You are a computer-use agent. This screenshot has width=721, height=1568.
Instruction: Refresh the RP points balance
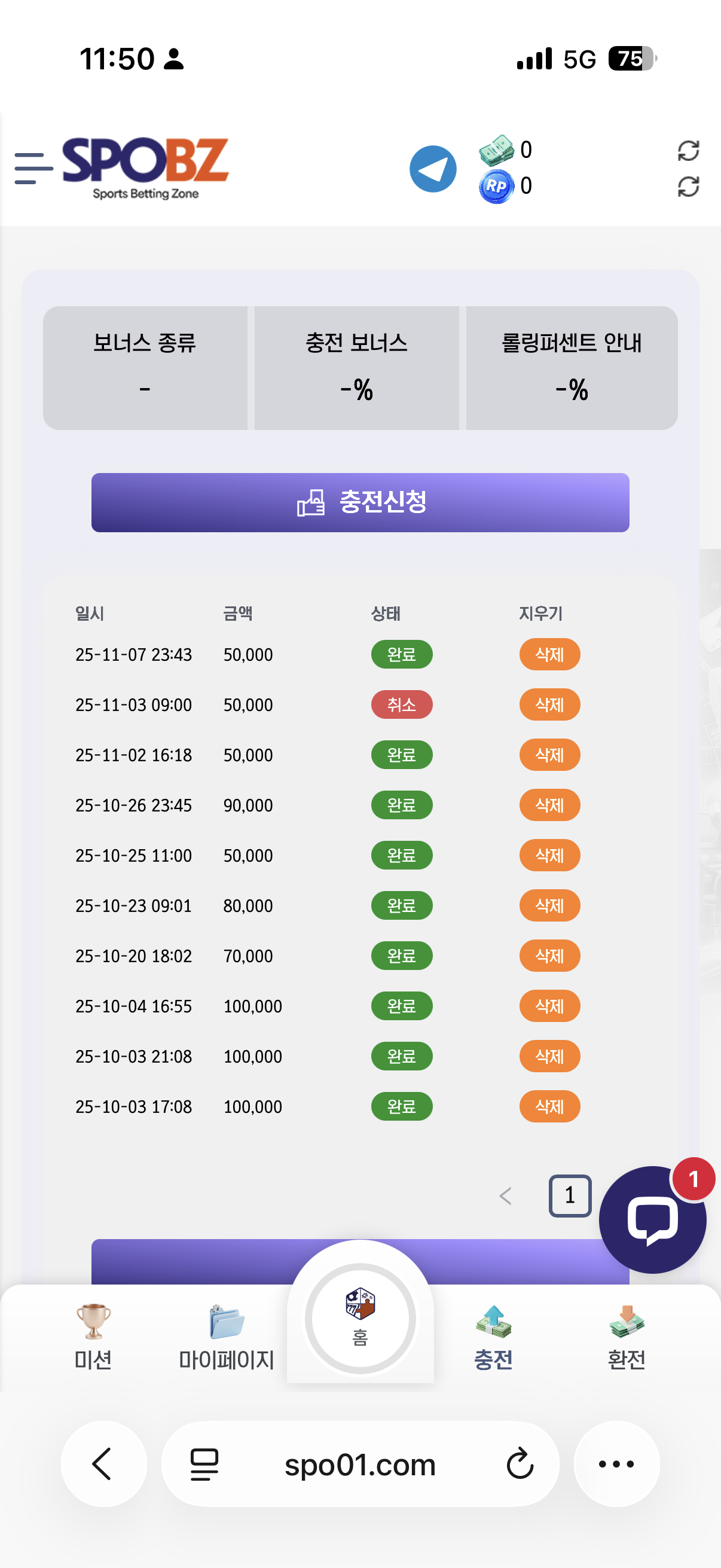[x=688, y=186]
